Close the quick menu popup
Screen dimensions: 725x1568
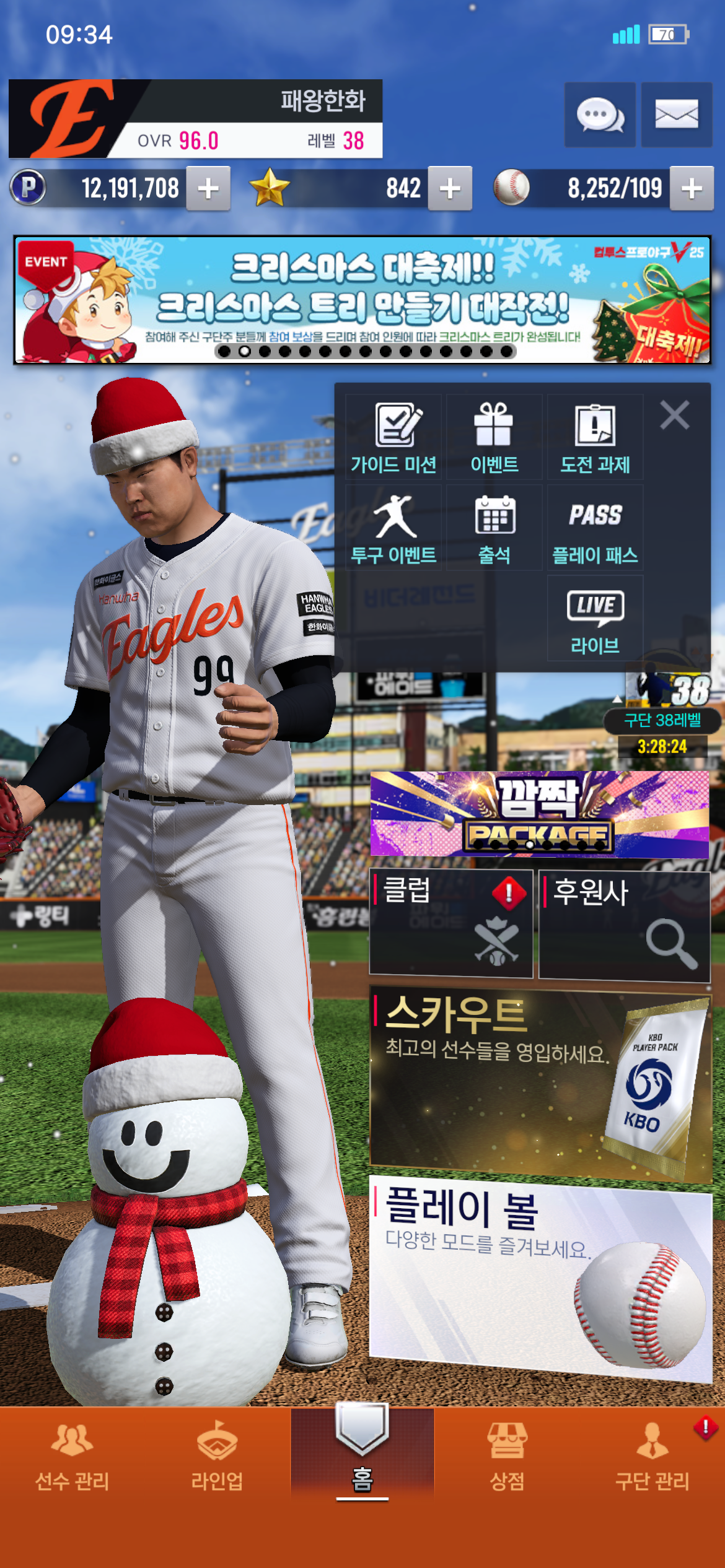(674, 415)
